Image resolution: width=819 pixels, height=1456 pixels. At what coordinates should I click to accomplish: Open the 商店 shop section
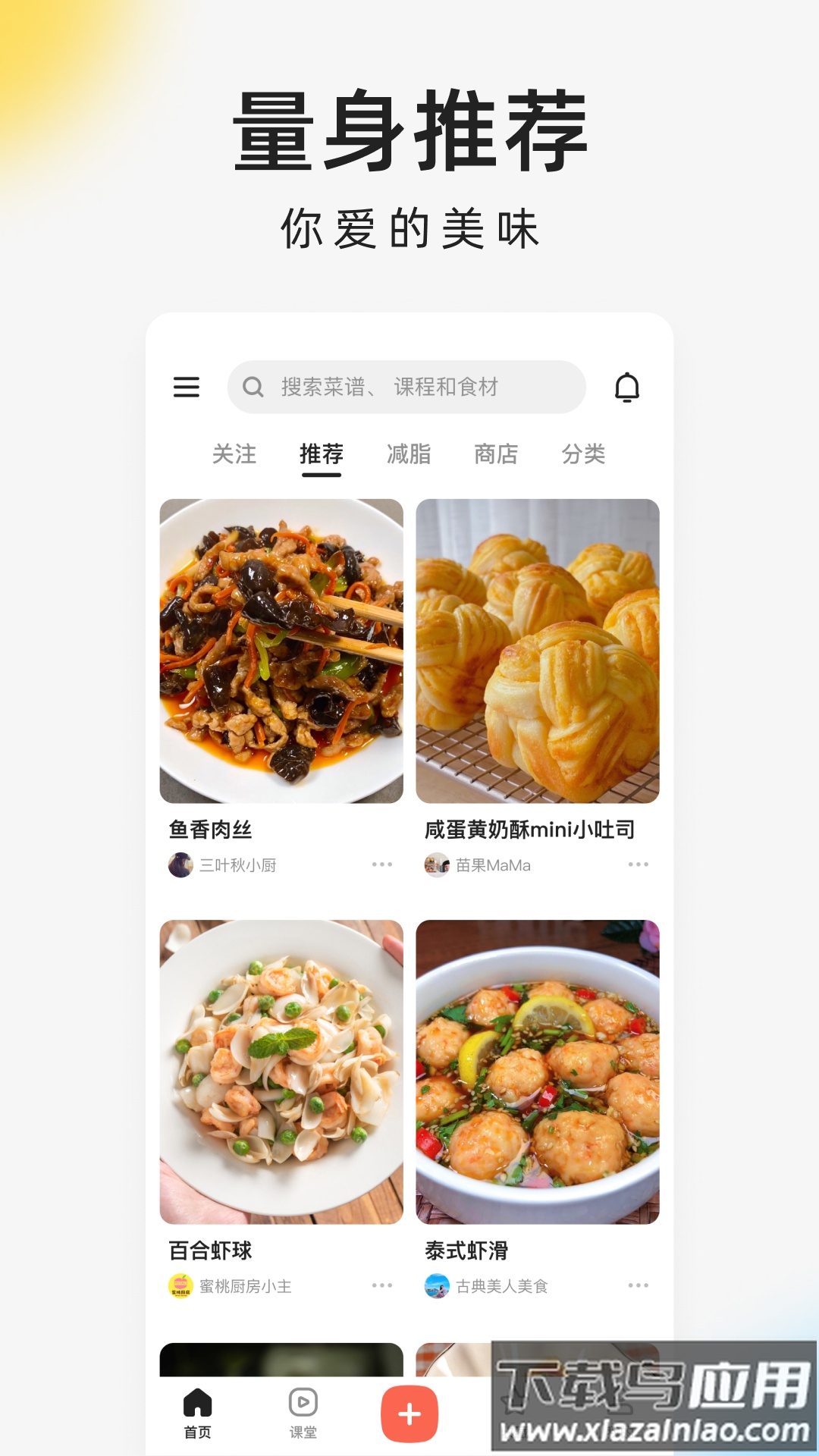(x=497, y=454)
